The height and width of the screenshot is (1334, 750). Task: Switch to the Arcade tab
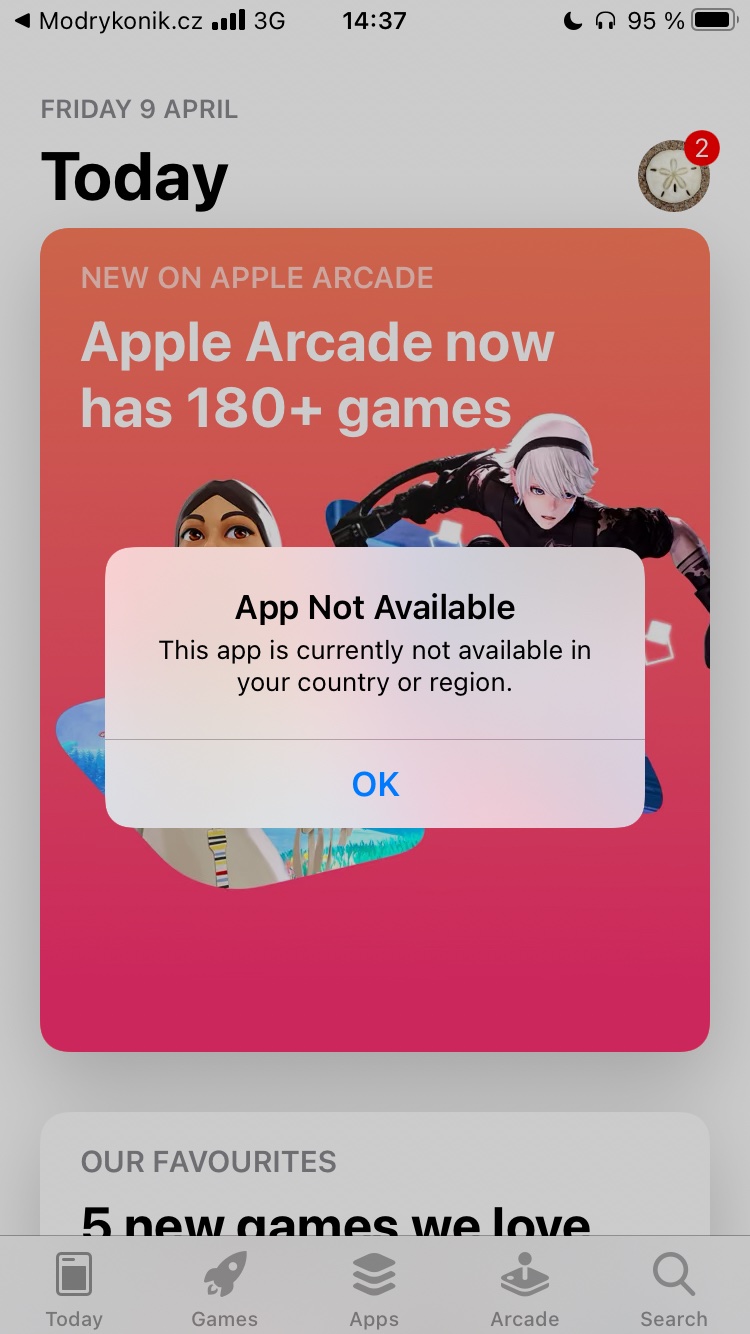pyautogui.click(x=524, y=1289)
